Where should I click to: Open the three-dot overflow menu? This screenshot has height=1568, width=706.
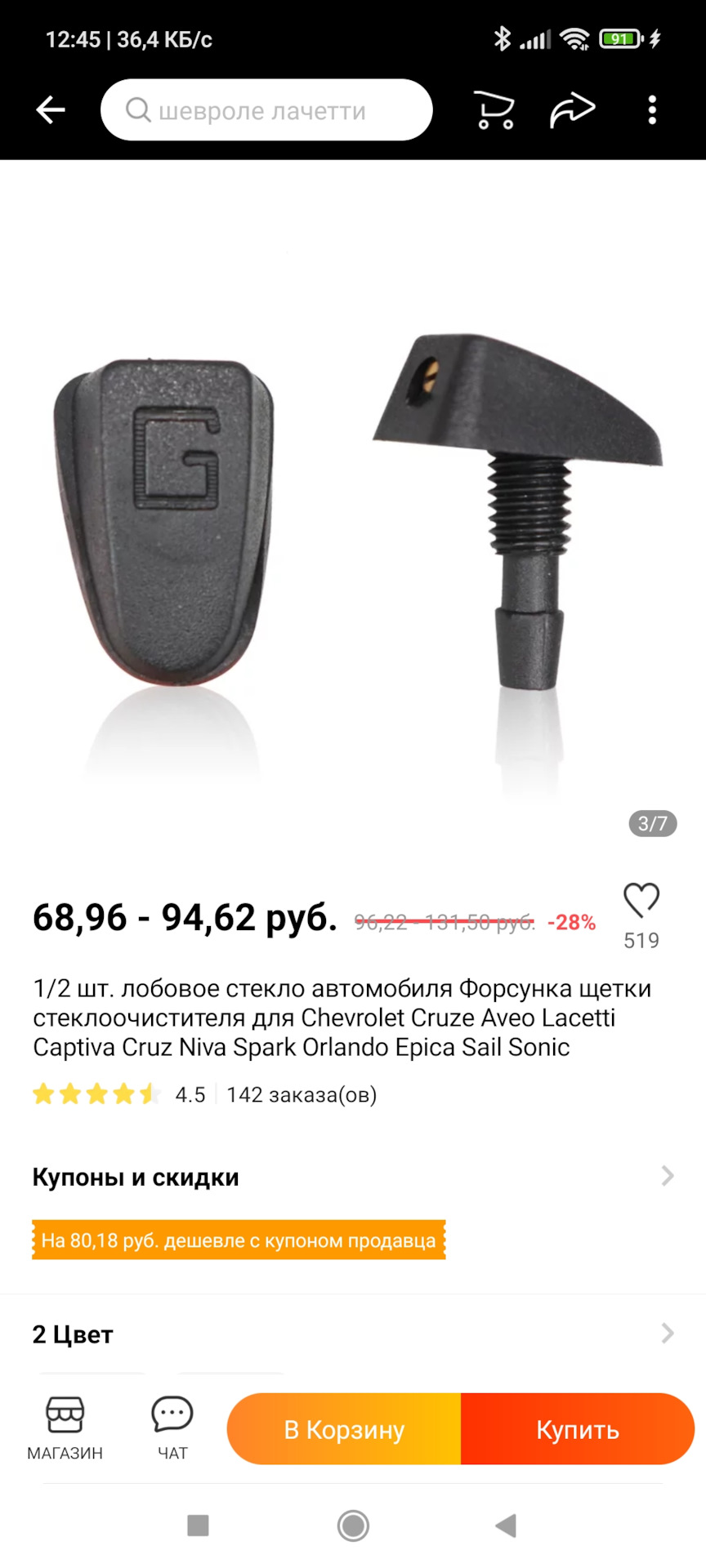coord(651,110)
